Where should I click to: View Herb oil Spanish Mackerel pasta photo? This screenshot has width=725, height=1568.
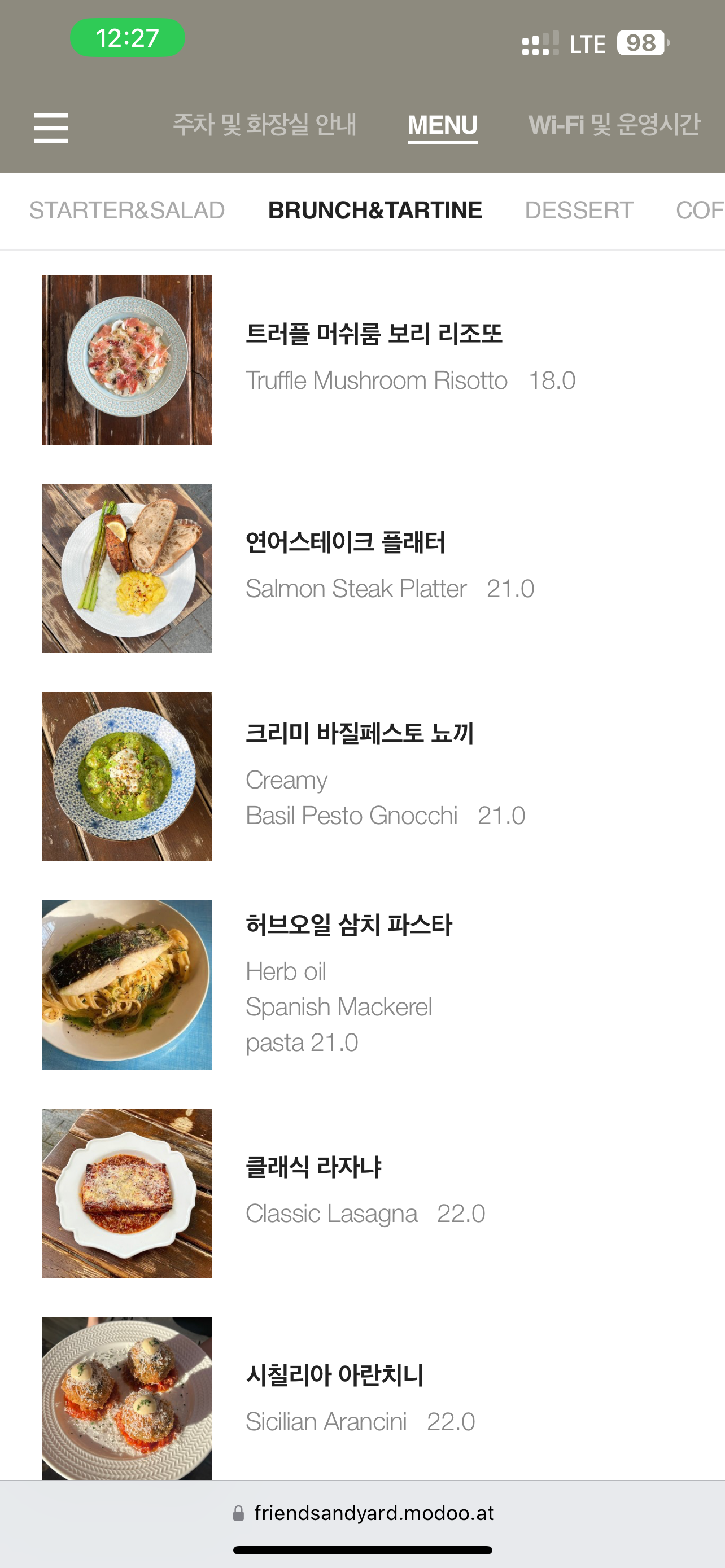[126, 984]
